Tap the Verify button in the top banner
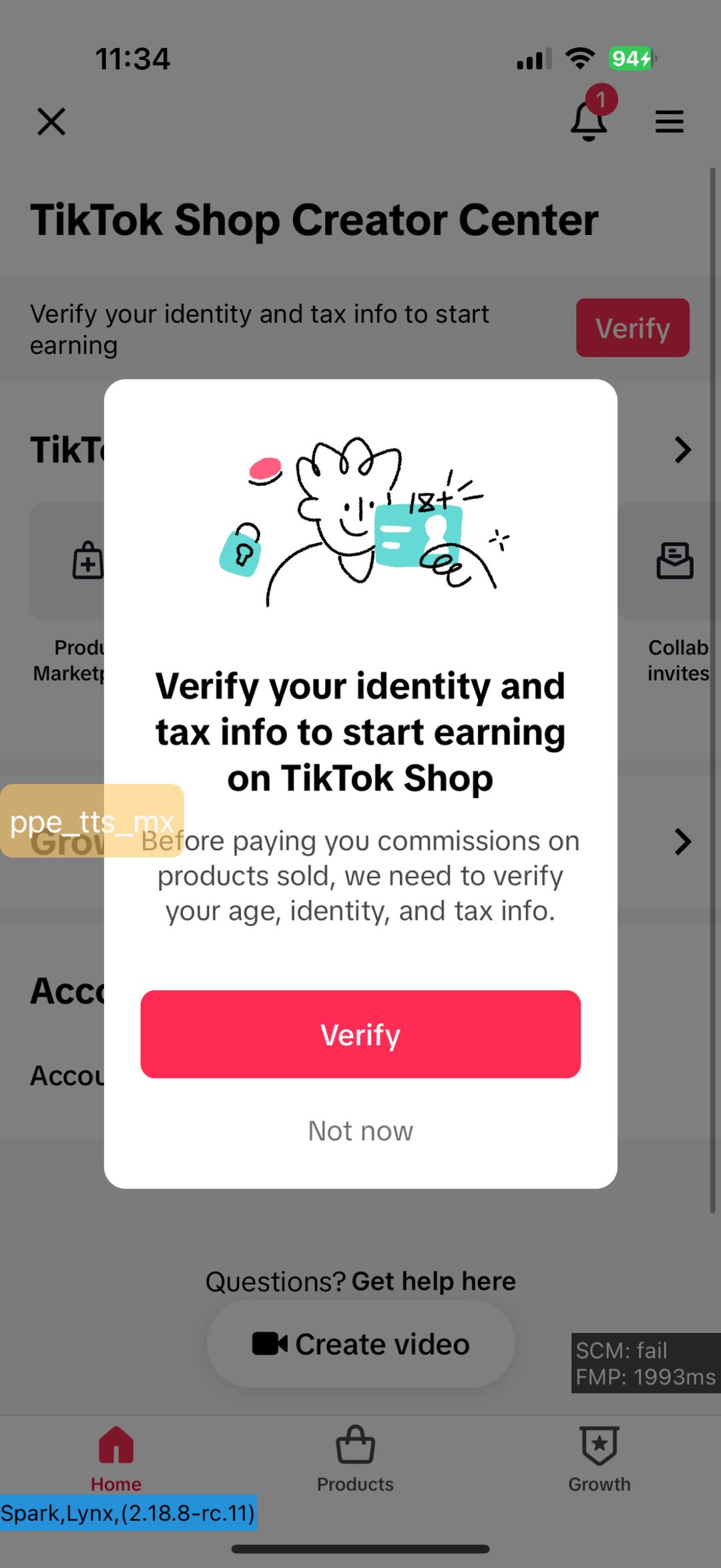The width and height of the screenshot is (721, 1568). 632,328
